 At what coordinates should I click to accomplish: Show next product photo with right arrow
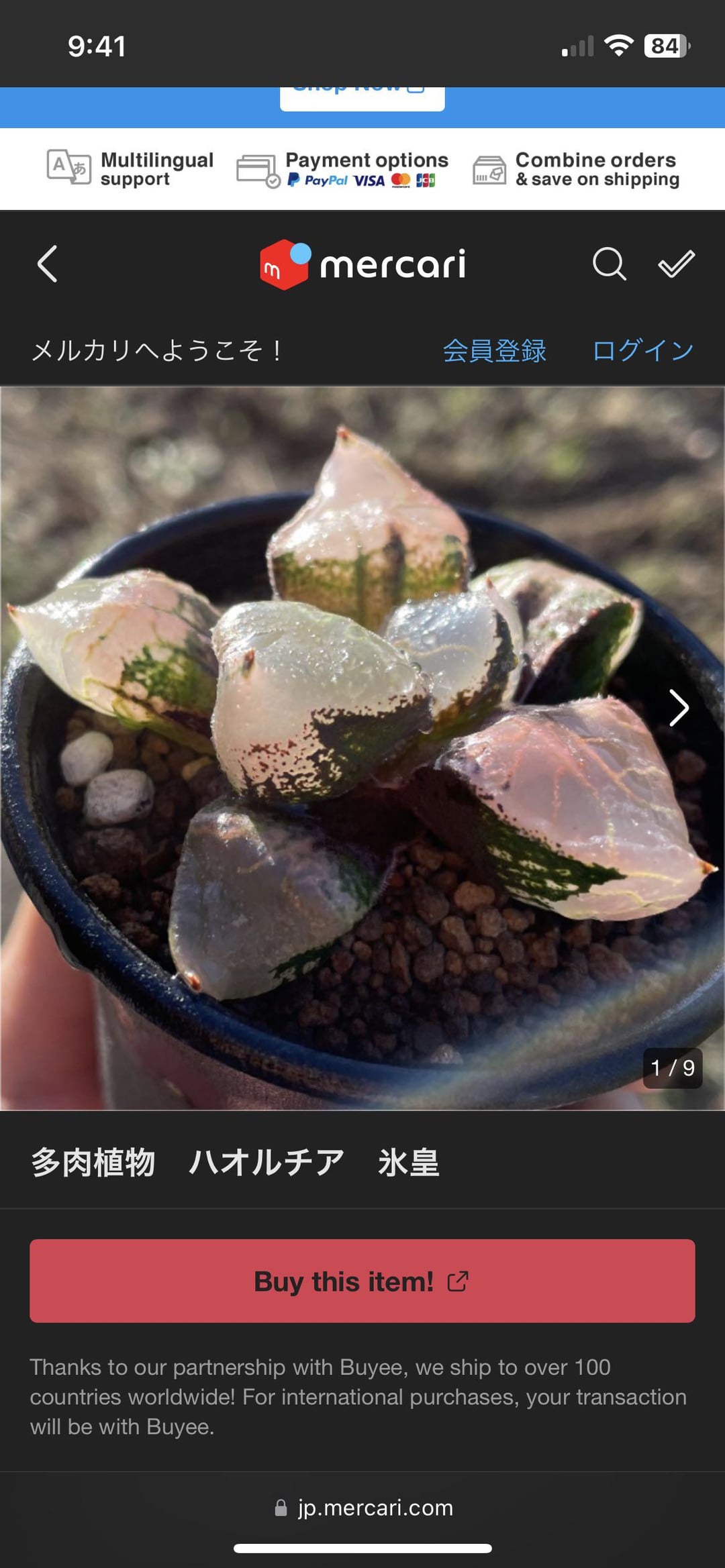pyautogui.click(x=679, y=708)
